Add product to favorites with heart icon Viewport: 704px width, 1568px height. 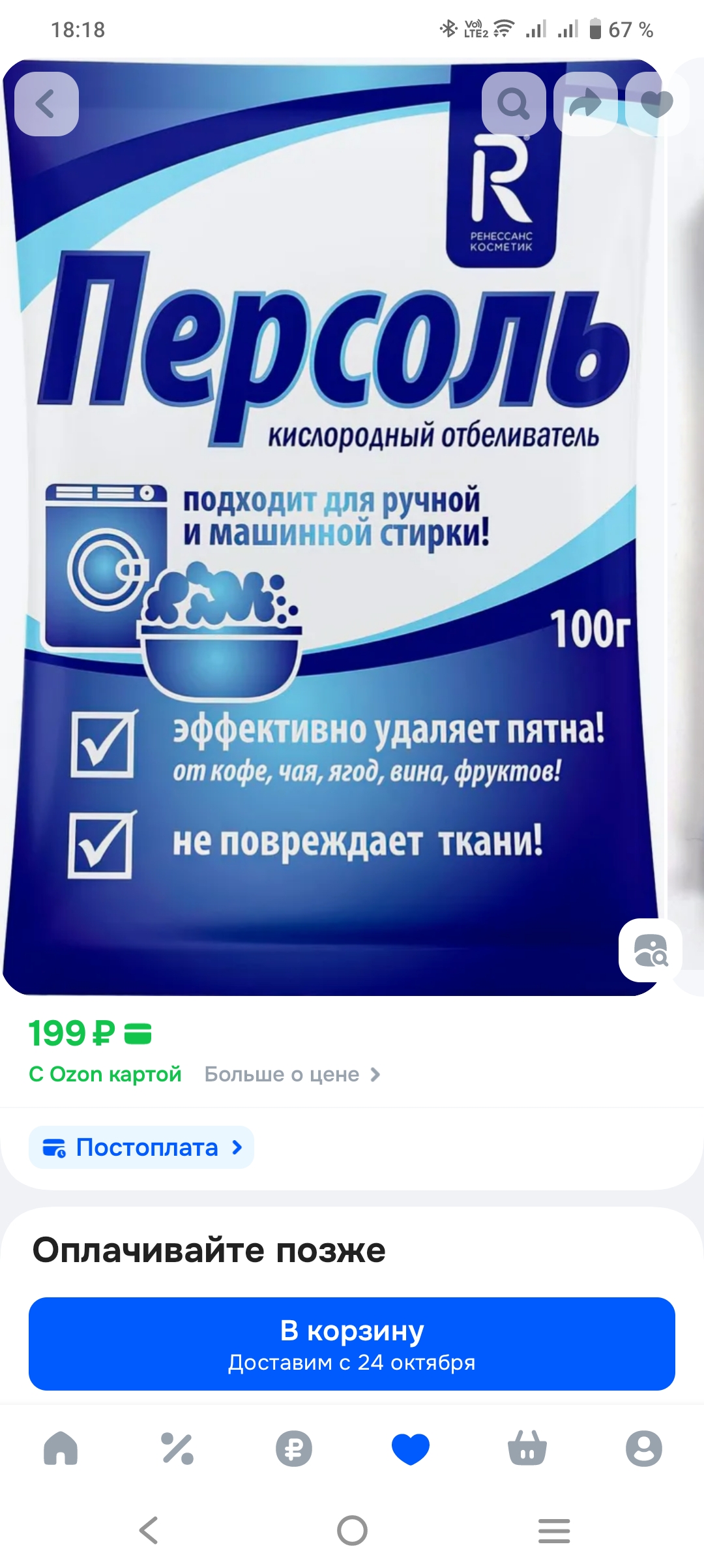[656, 104]
